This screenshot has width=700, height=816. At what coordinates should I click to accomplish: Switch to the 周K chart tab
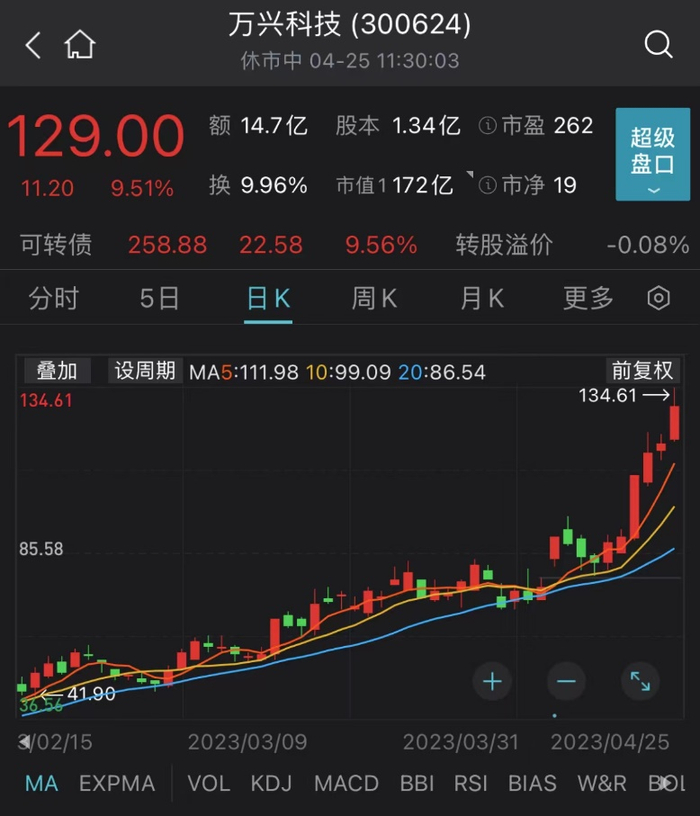point(374,298)
